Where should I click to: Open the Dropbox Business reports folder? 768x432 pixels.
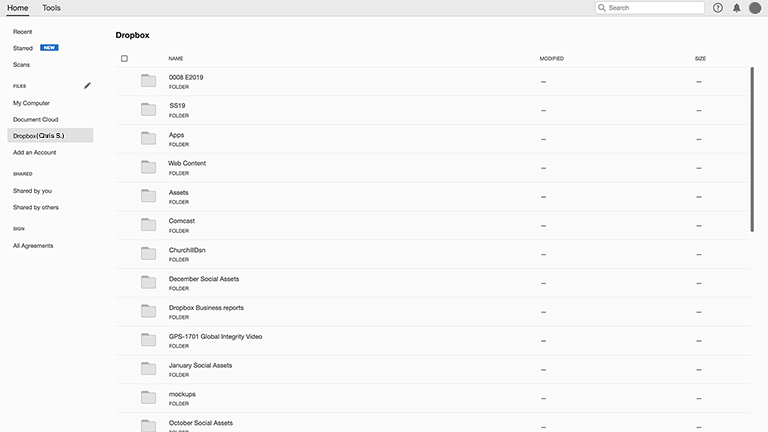click(206, 308)
